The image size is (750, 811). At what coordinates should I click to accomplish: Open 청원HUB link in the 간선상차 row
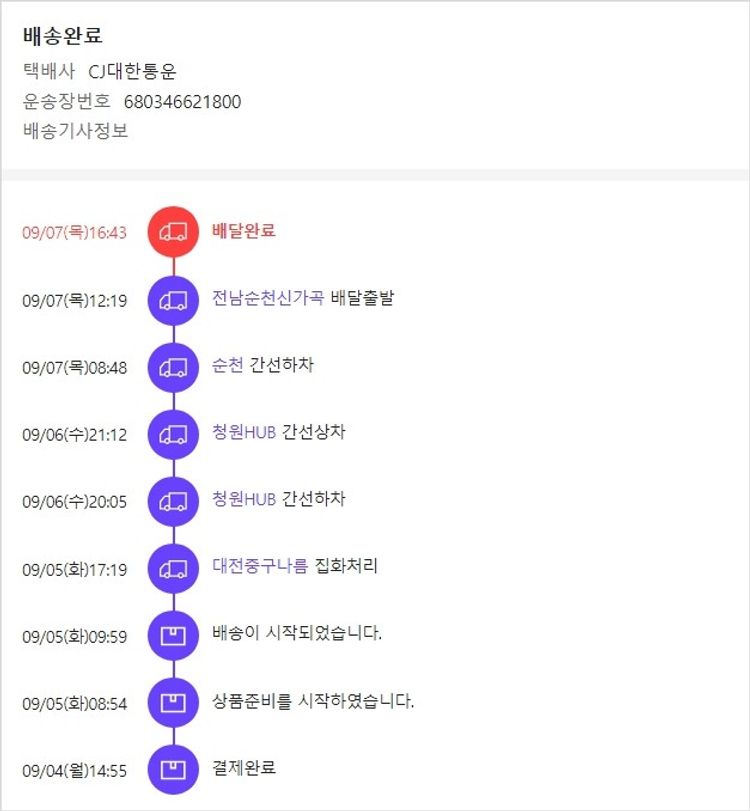coord(244,432)
